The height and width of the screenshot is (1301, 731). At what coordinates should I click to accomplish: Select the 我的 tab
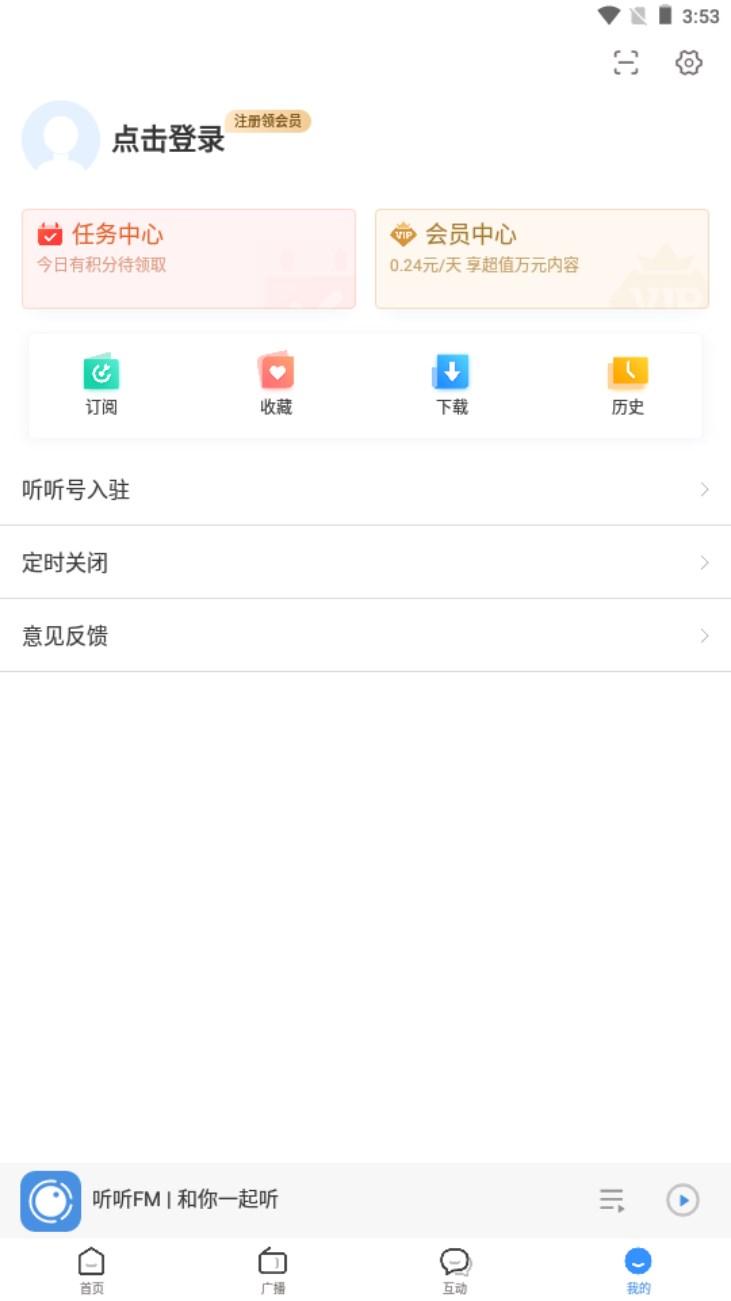point(638,1271)
